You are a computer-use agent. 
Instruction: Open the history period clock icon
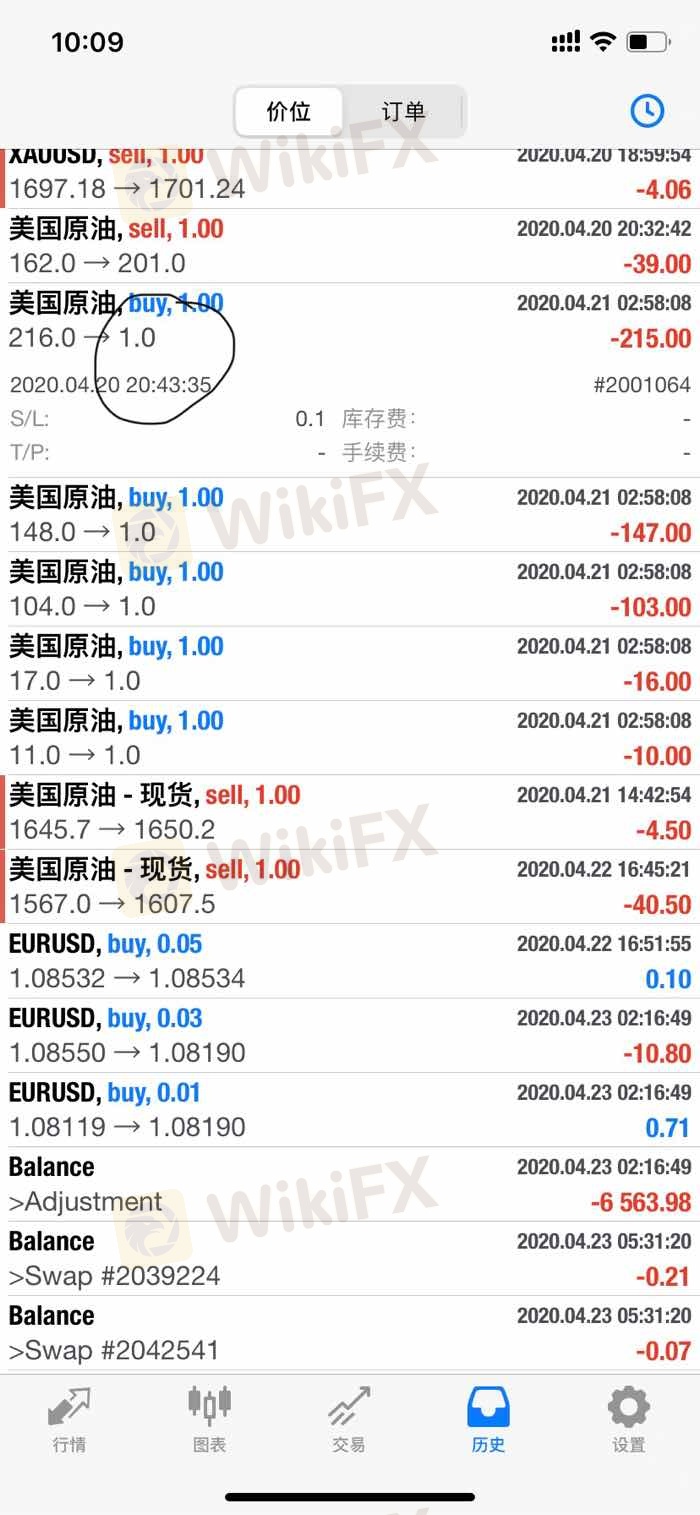pos(647,111)
